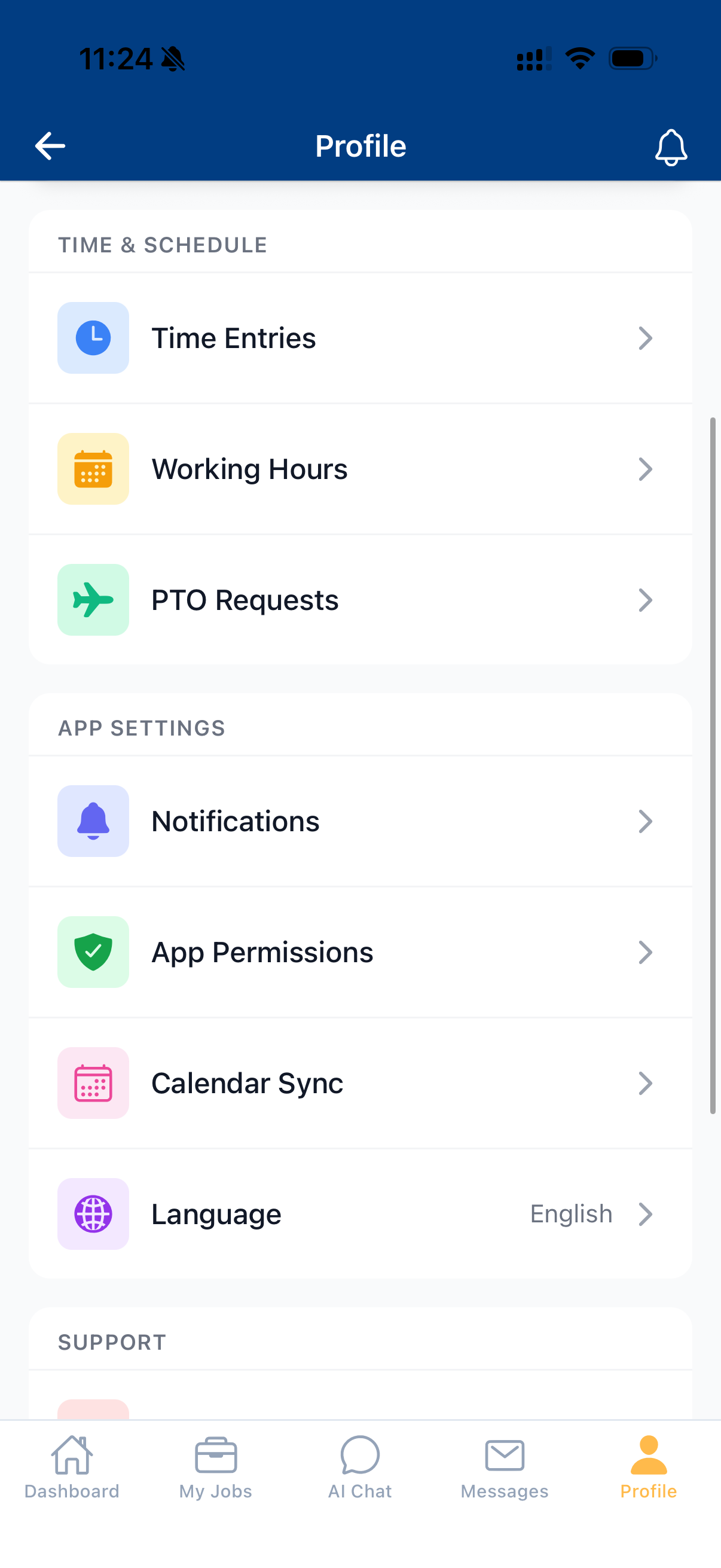Expand Time Entries with its chevron

click(646, 338)
